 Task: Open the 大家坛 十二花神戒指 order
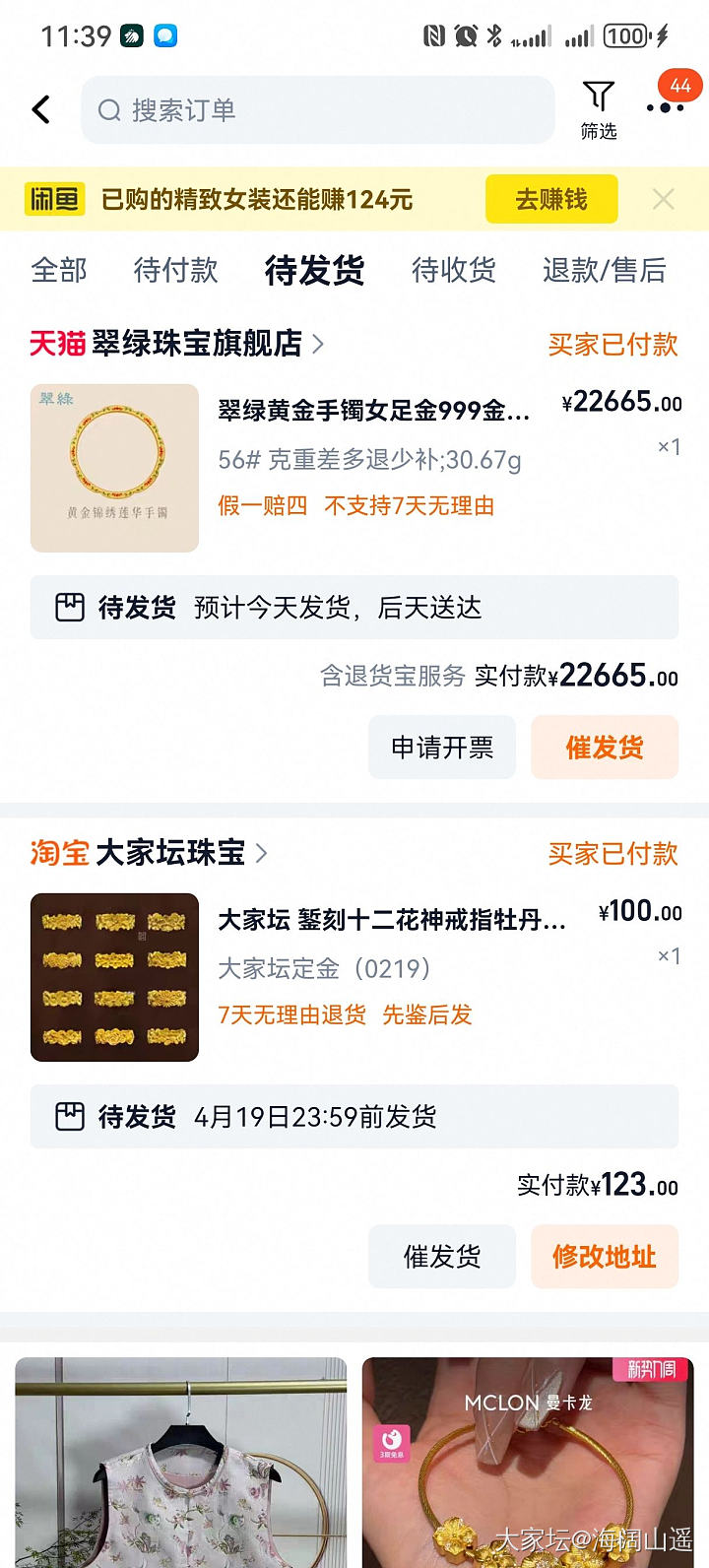tap(392, 920)
